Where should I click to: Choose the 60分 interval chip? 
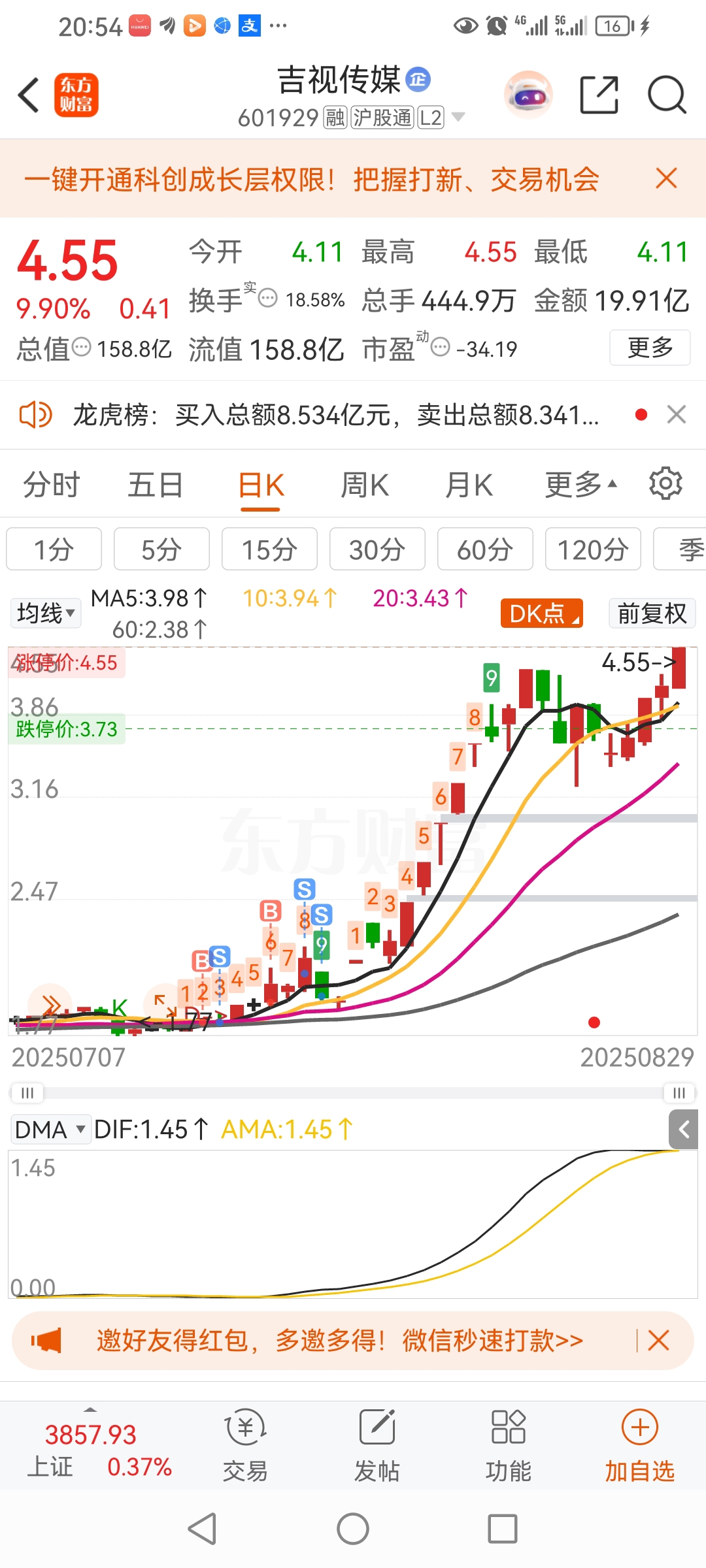(485, 549)
